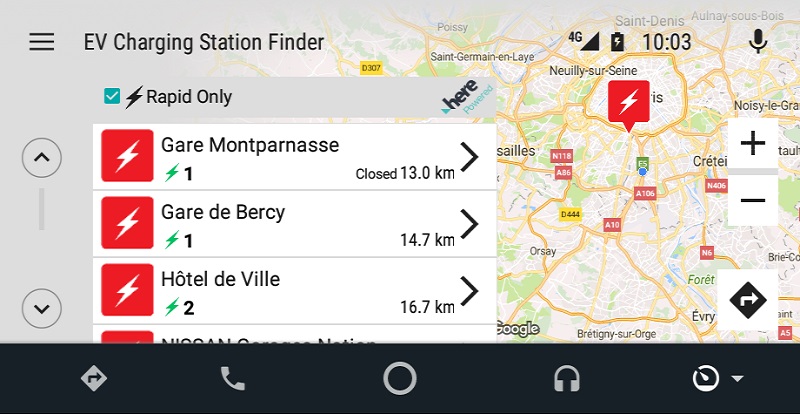Start directions with the map navigation button
Viewport: 800px width, 414px height.
(747, 299)
